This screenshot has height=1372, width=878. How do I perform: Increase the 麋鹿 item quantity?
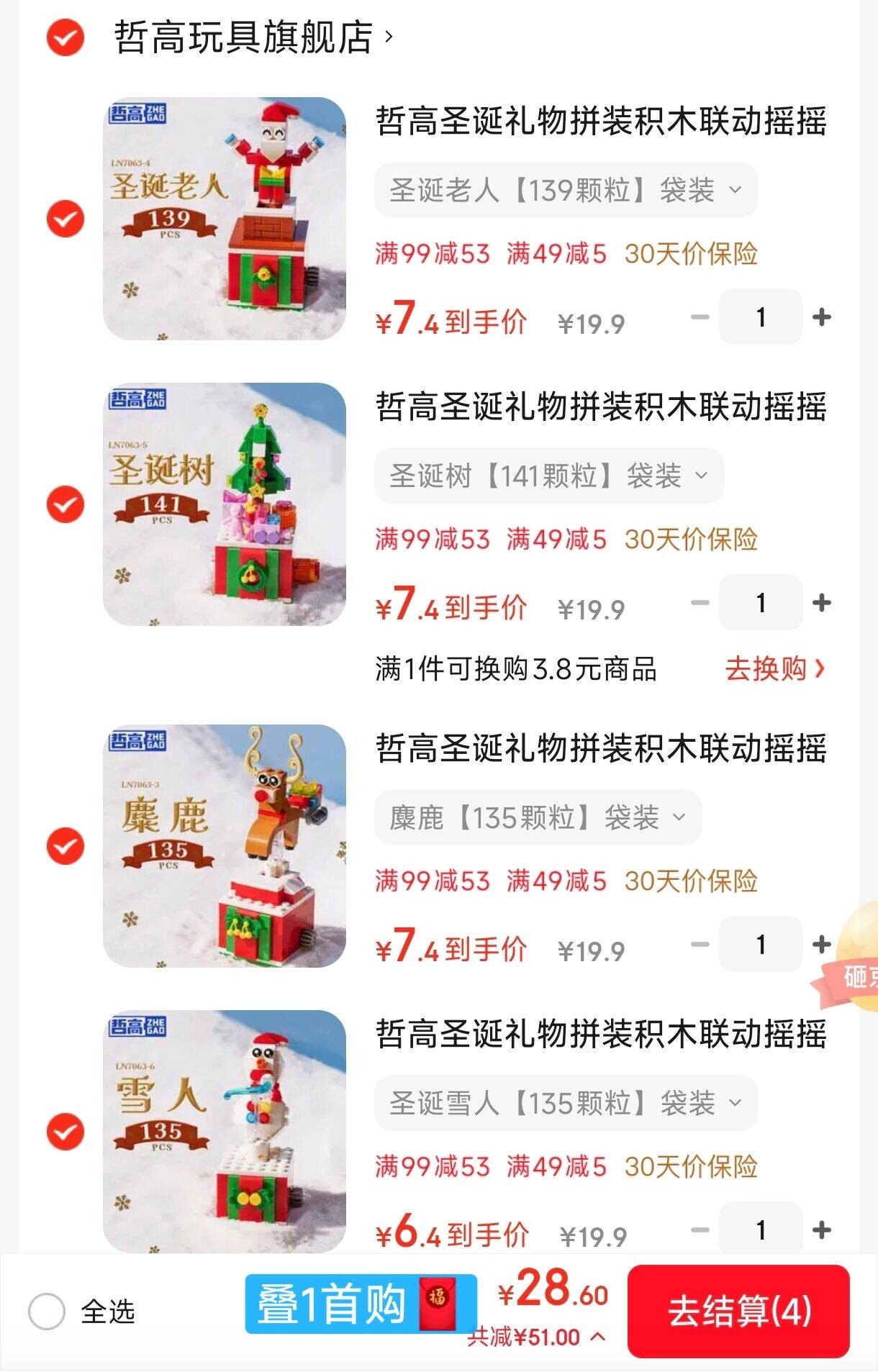[x=821, y=945]
